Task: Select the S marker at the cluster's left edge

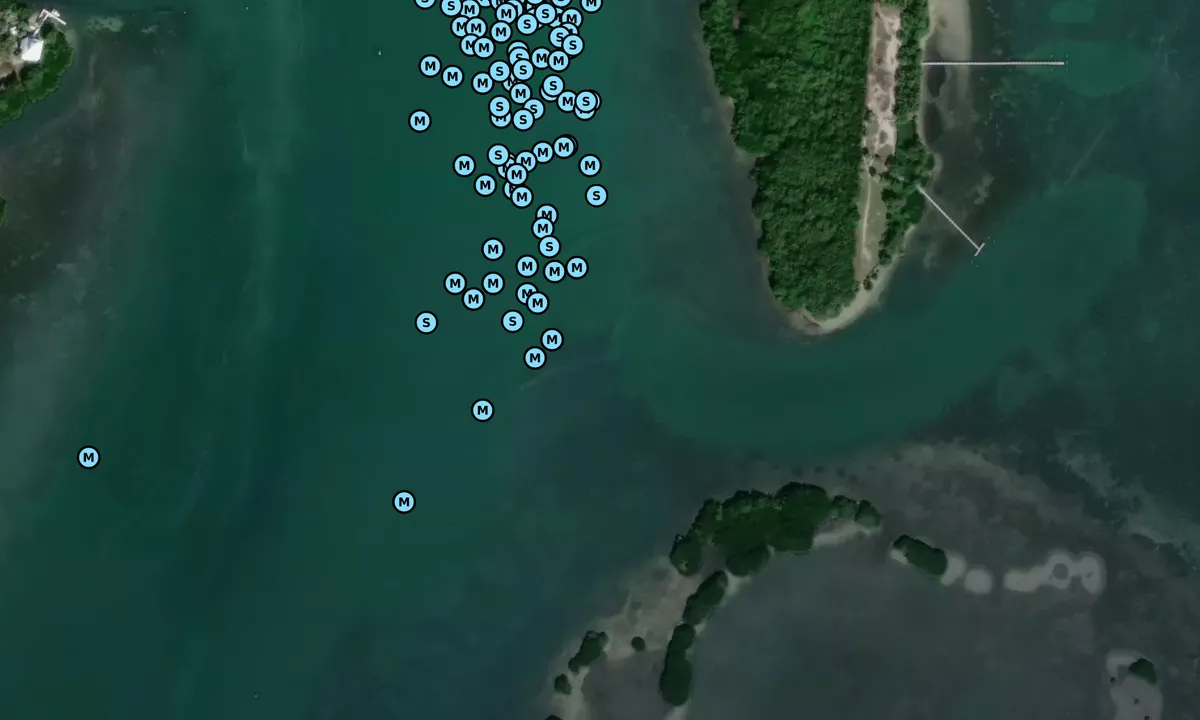Action: click(426, 322)
